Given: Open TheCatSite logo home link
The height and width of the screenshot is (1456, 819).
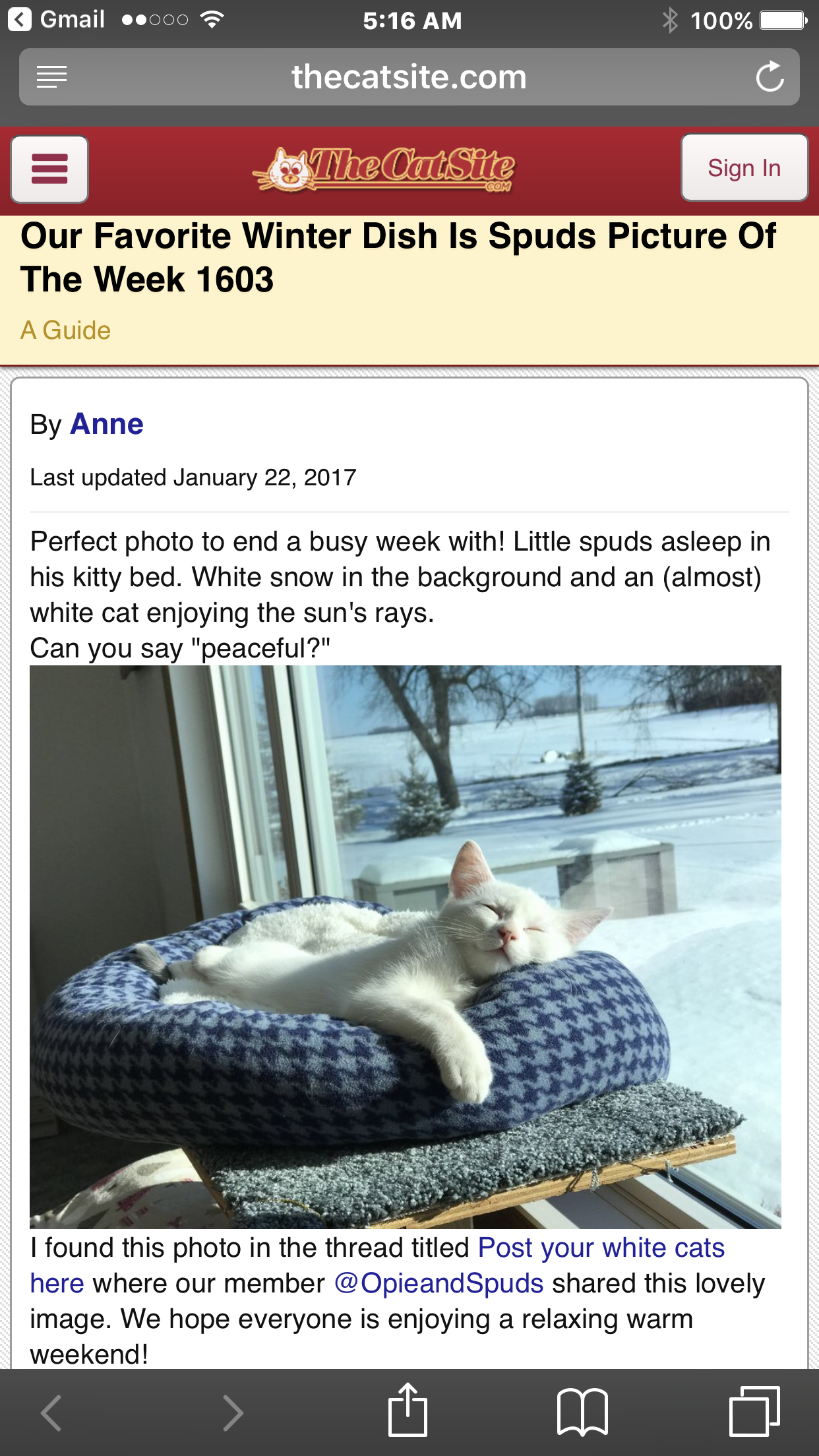Looking at the screenshot, I should pyautogui.click(x=384, y=169).
